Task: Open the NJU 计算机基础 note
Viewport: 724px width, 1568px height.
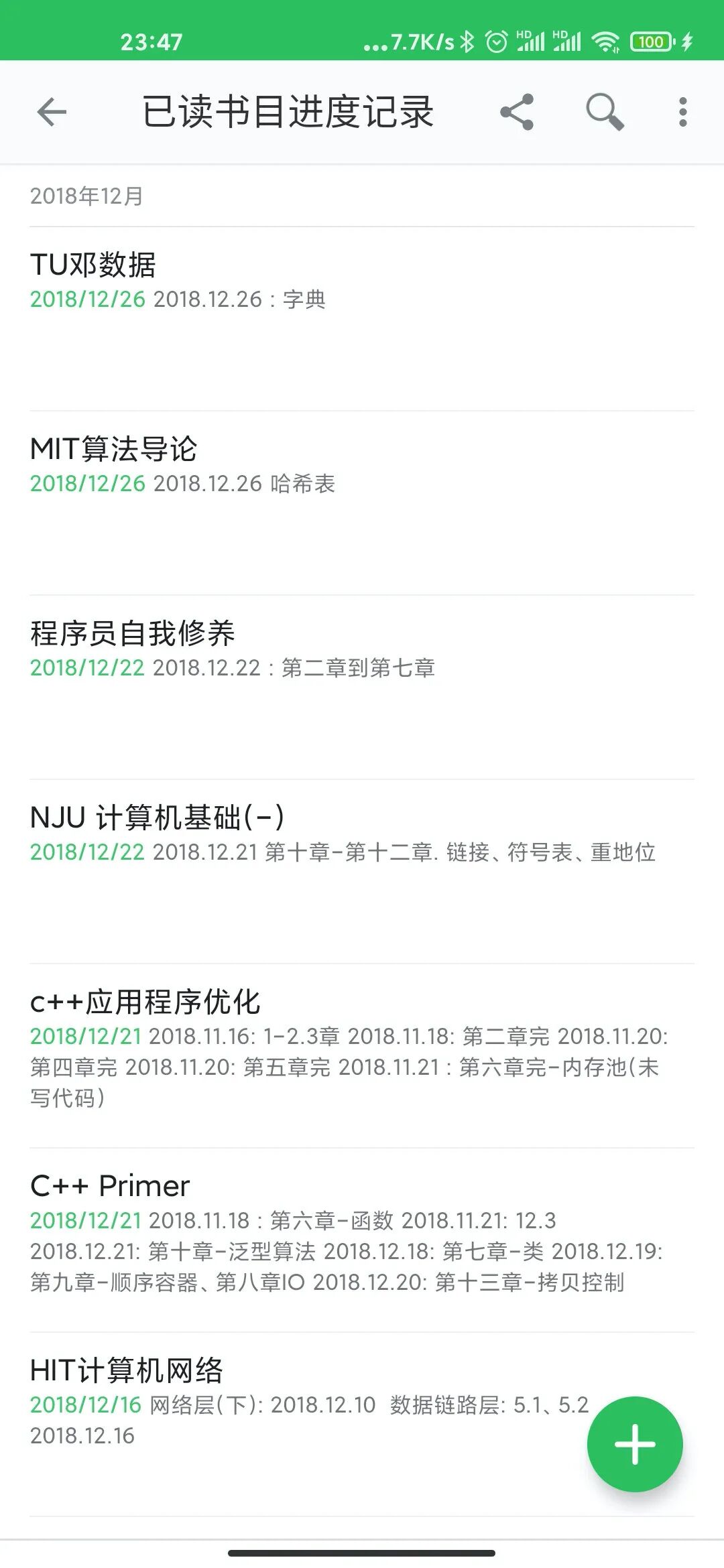Action: (x=362, y=872)
